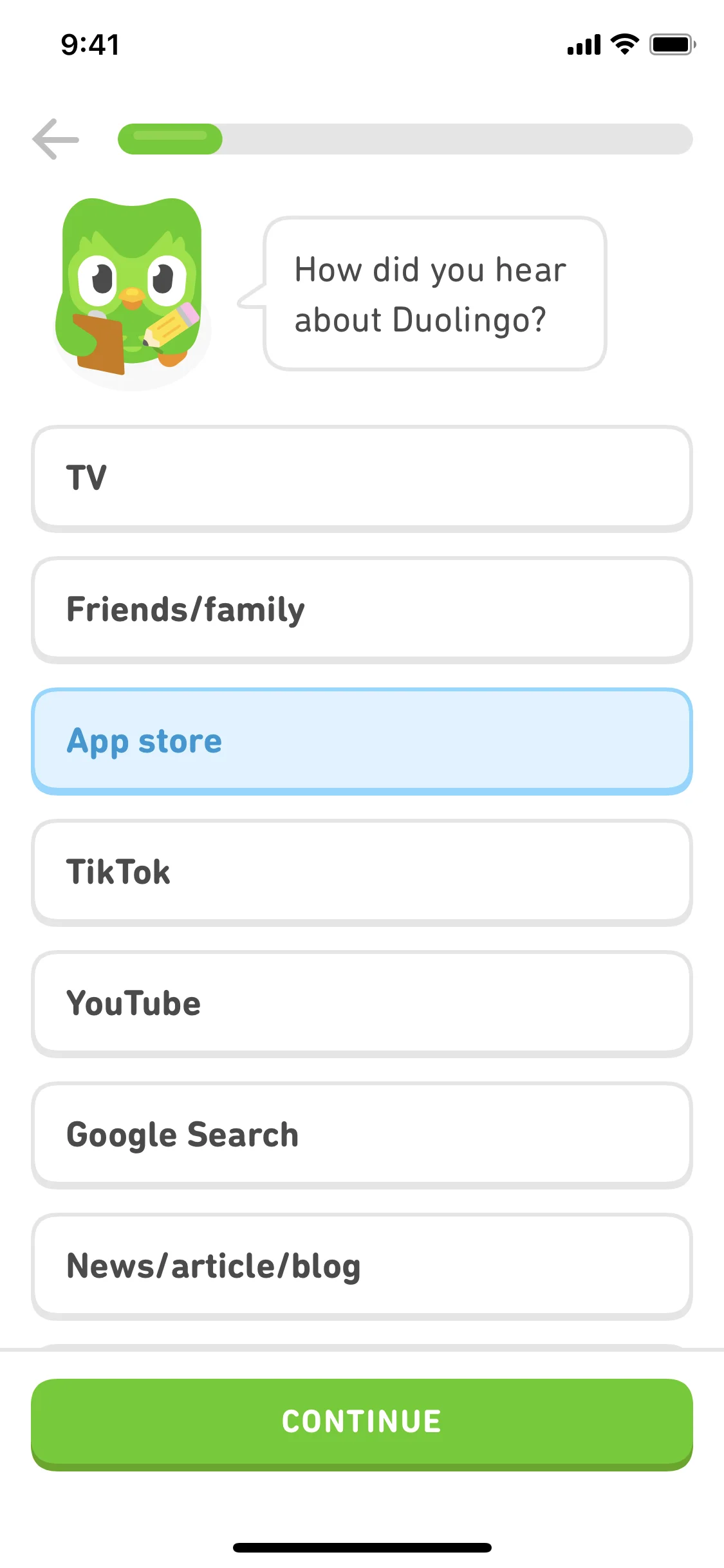Image resolution: width=724 pixels, height=1568 pixels.
Task: Choose Friends/family as your answer
Action: 362,608
